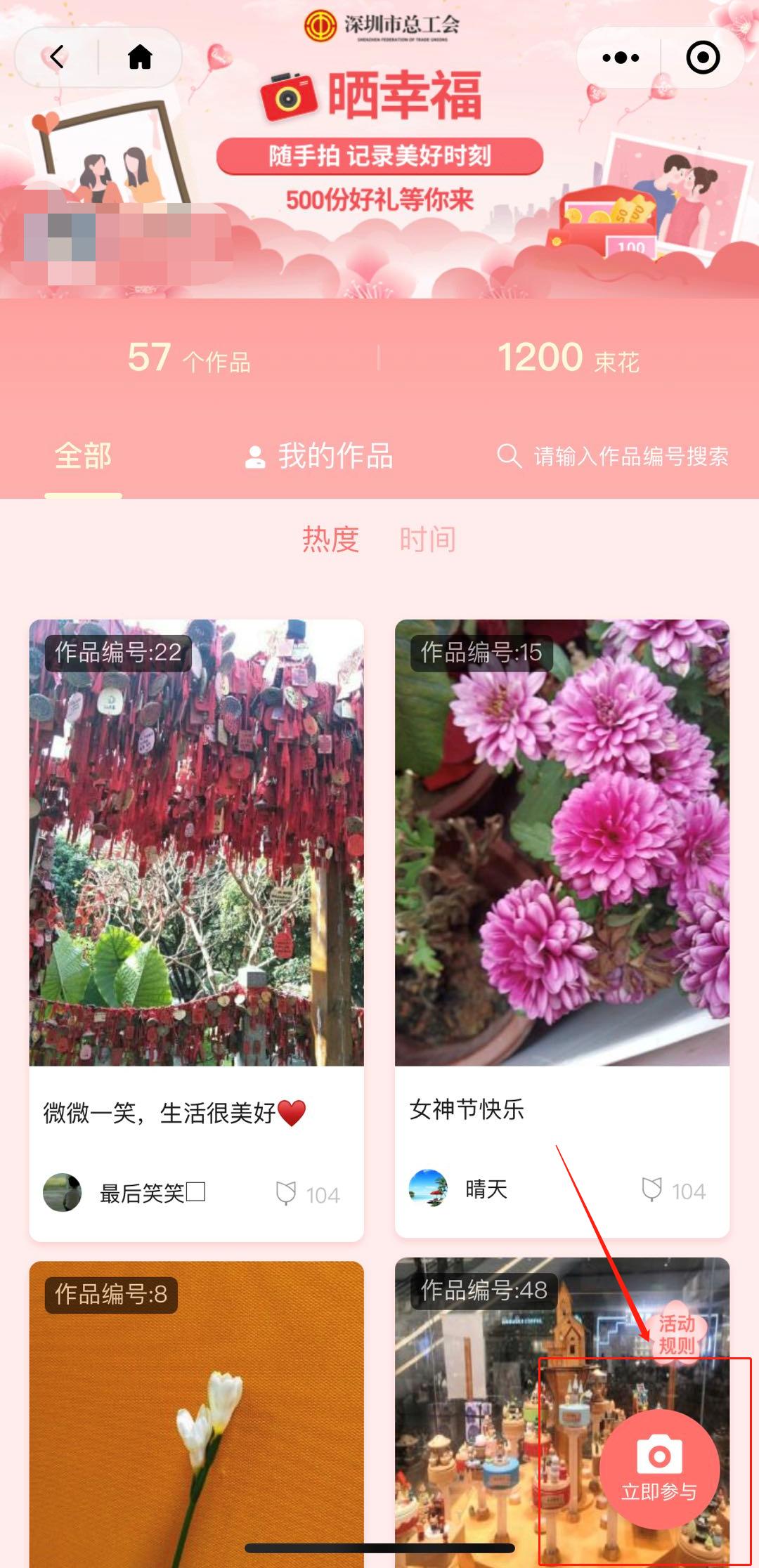Give a flower to 晴天's work
Screen dimensions: 759x1568
pos(651,1190)
